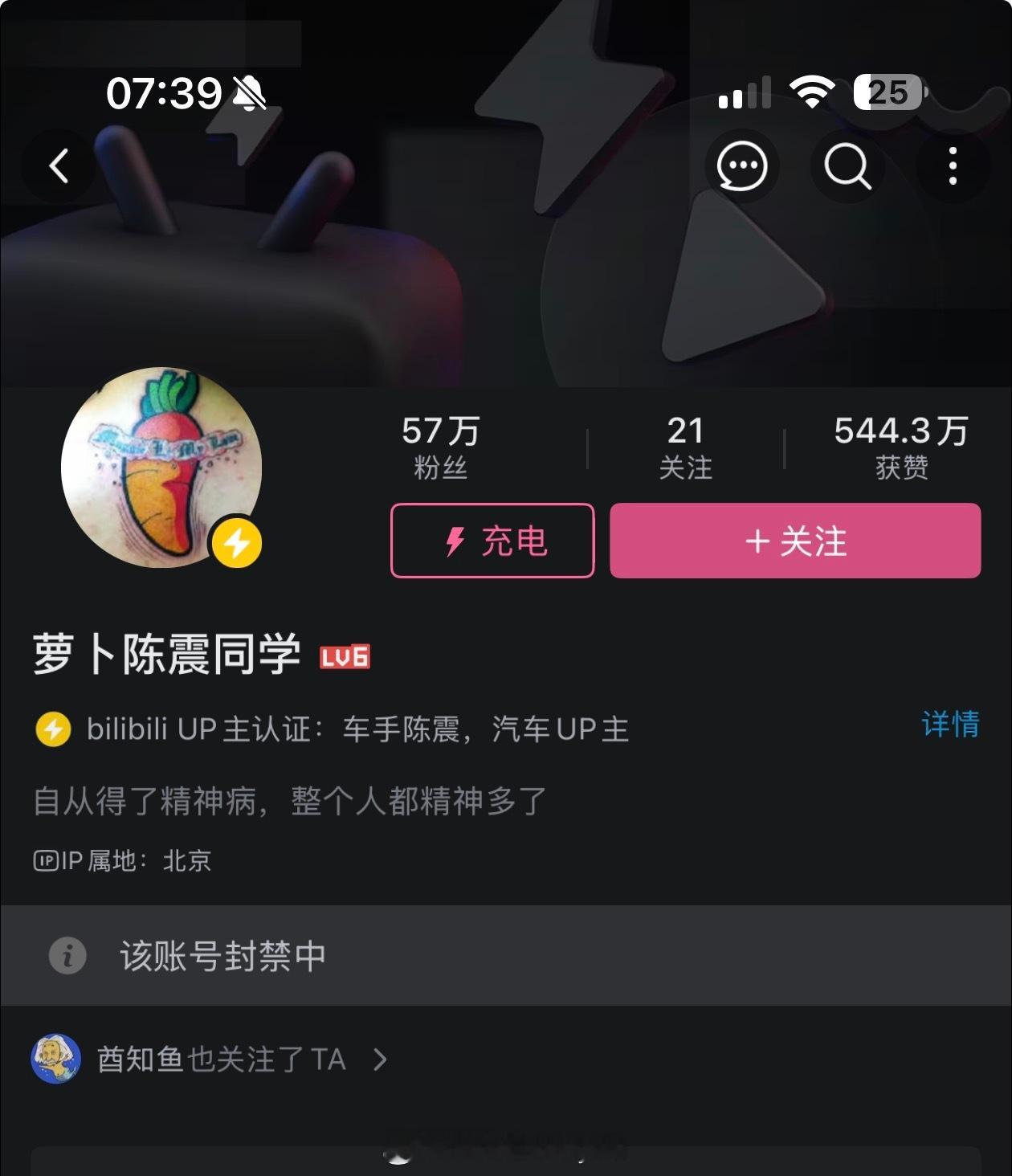
Task: Click the notification muted bell icon
Action: 250,94
